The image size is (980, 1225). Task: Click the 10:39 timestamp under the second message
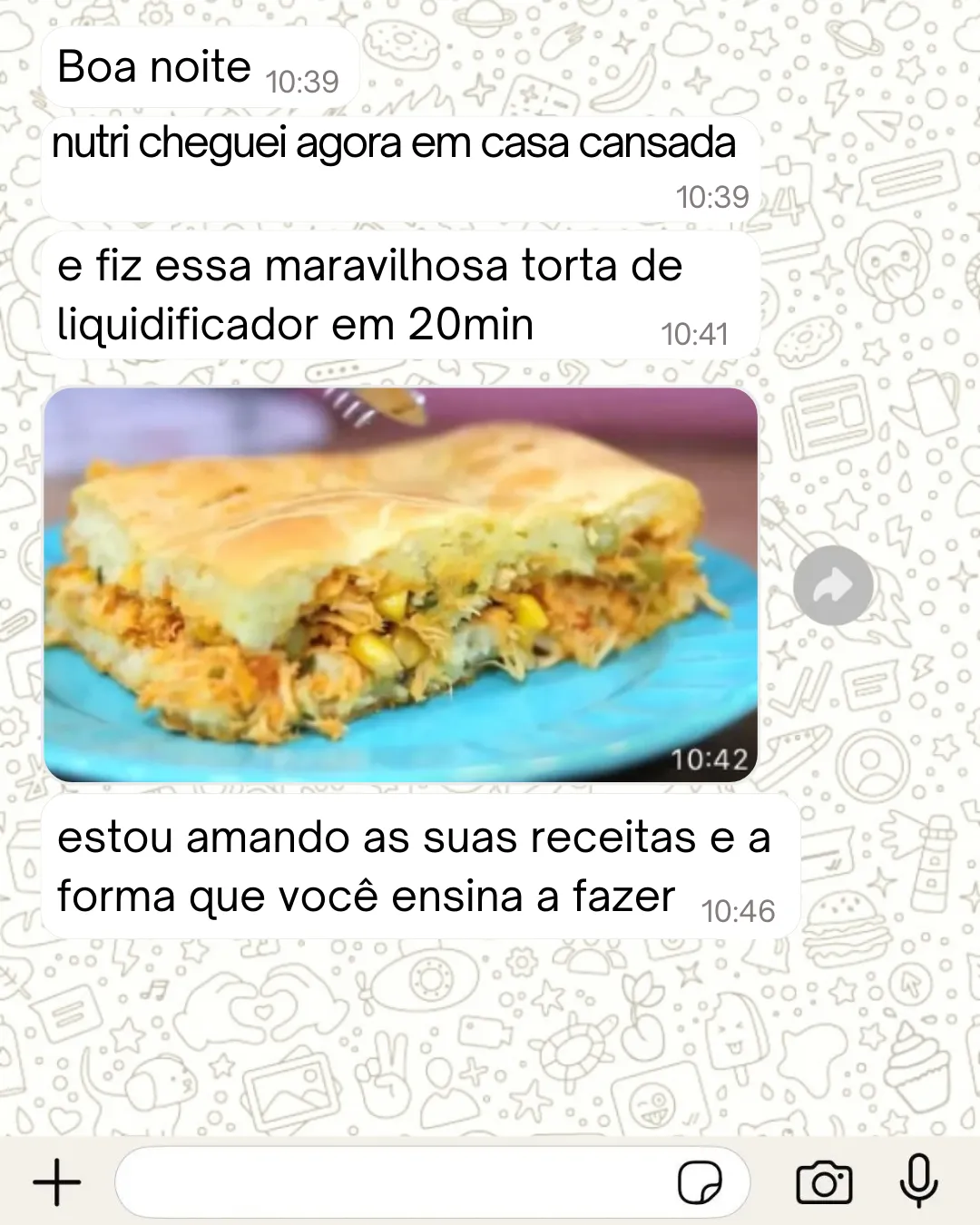[x=712, y=195]
